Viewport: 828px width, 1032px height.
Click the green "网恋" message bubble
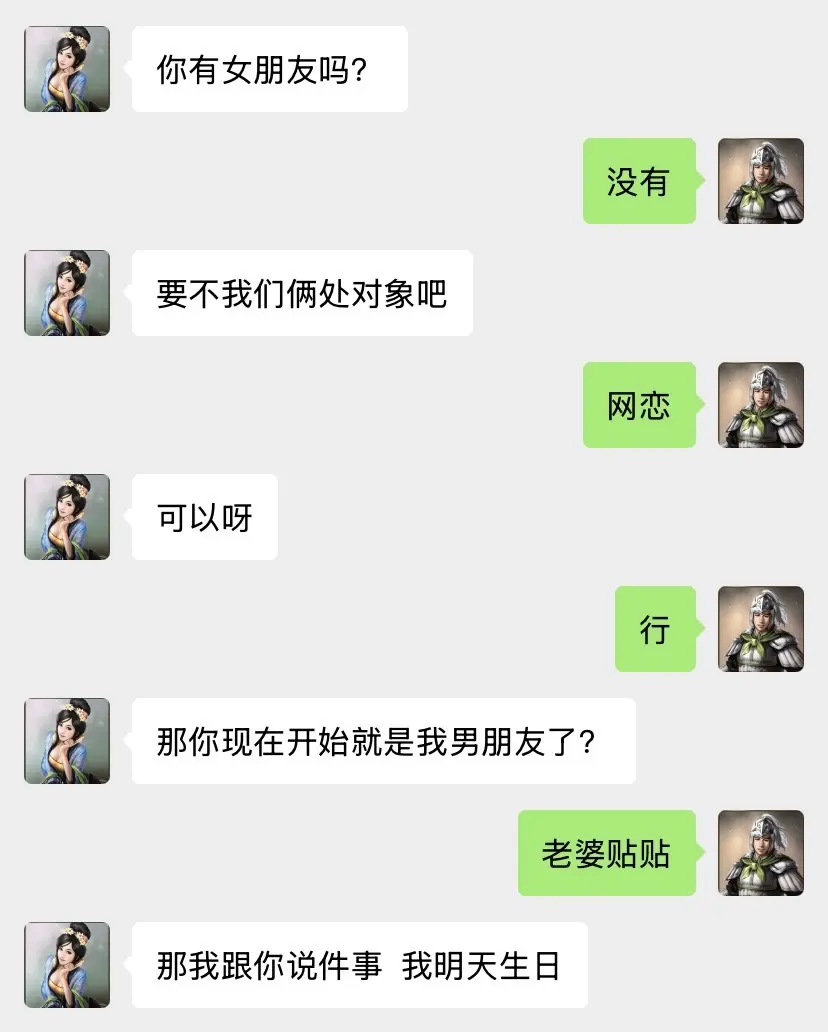tap(639, 405)
